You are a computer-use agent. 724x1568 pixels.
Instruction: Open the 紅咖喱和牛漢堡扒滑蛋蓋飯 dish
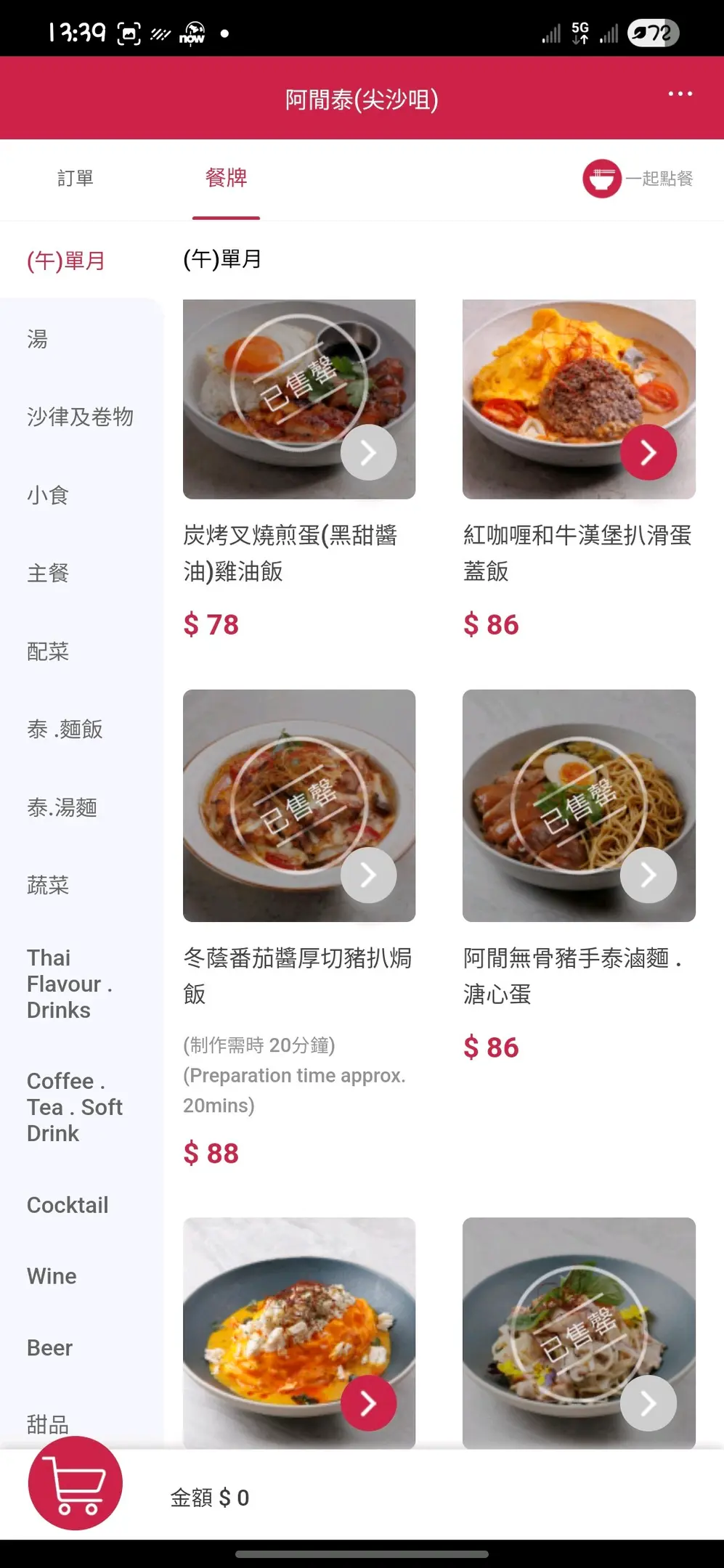[579, 399]
